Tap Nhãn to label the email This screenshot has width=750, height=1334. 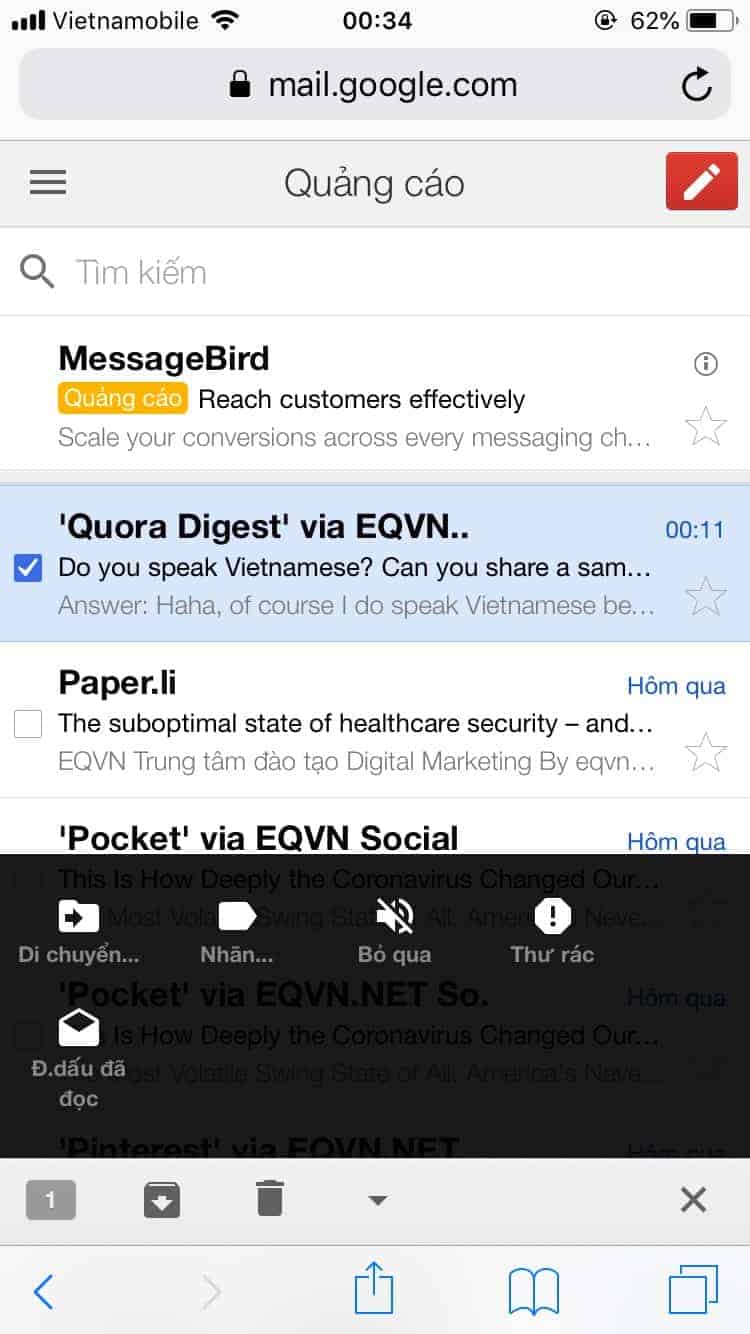[x=237, y=931]
